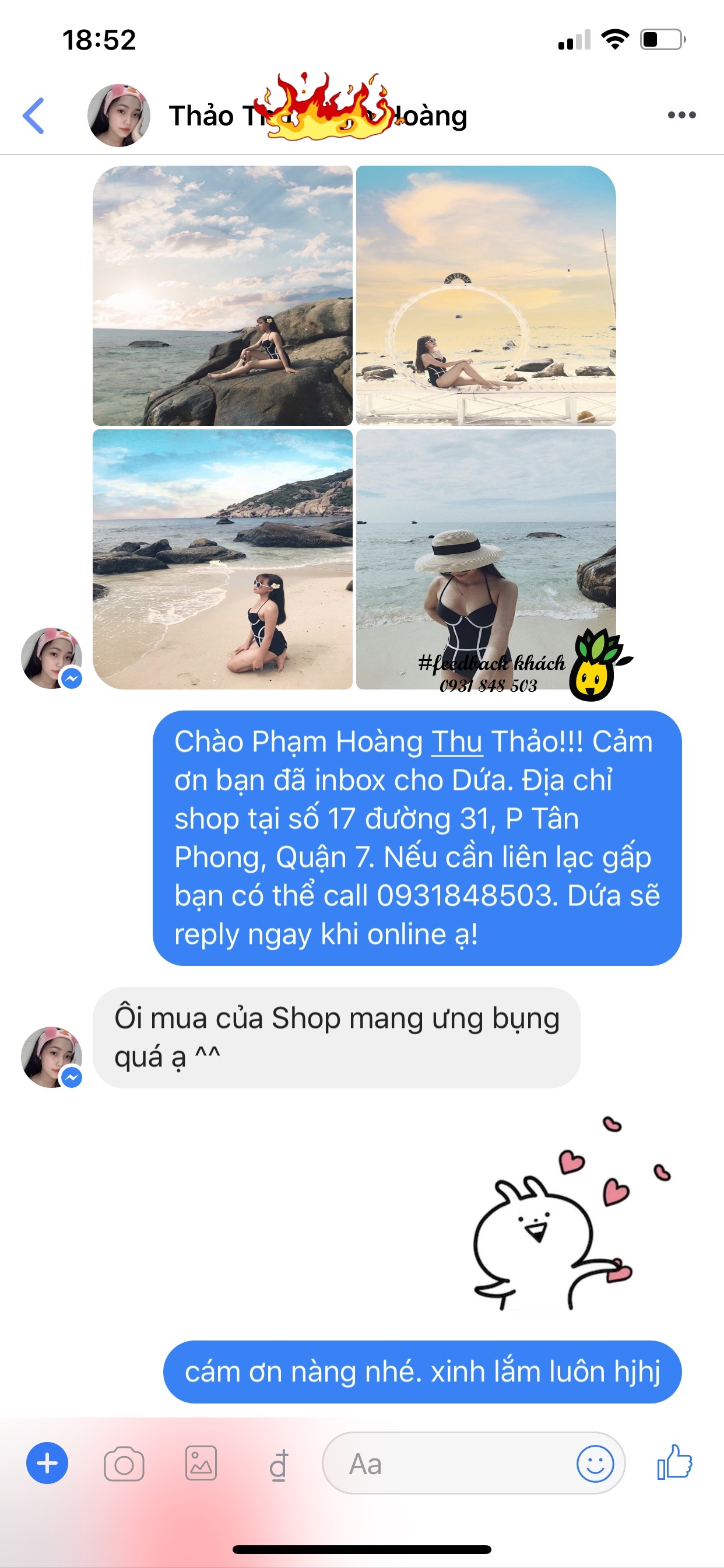
Task: Send a thumbs-up like
Action: click(x=674, y=1462)
